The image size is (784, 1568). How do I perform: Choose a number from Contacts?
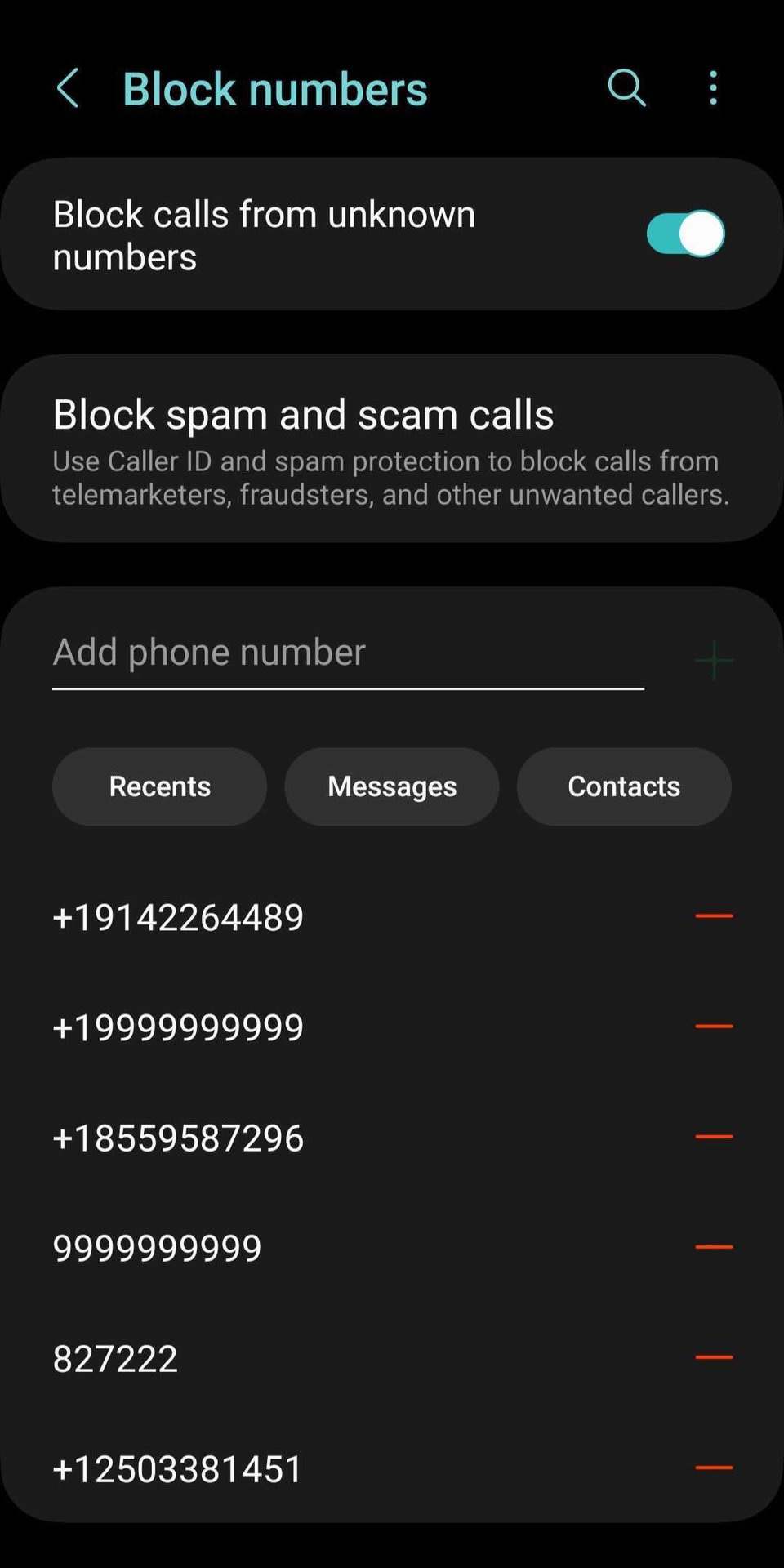pos(623,786)
